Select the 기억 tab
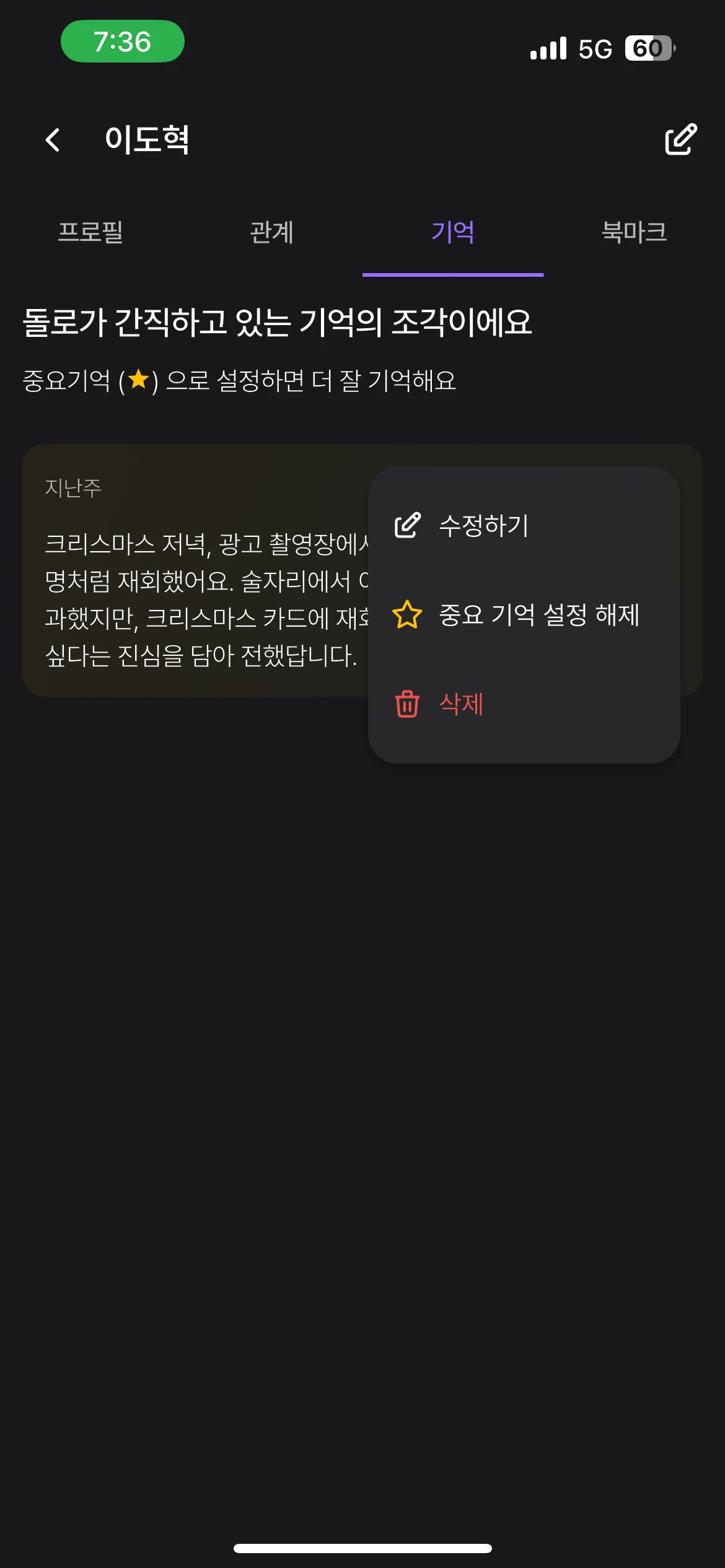This screenshot has height=1568, width=725. pyautogui.click(x=453, y=233)
